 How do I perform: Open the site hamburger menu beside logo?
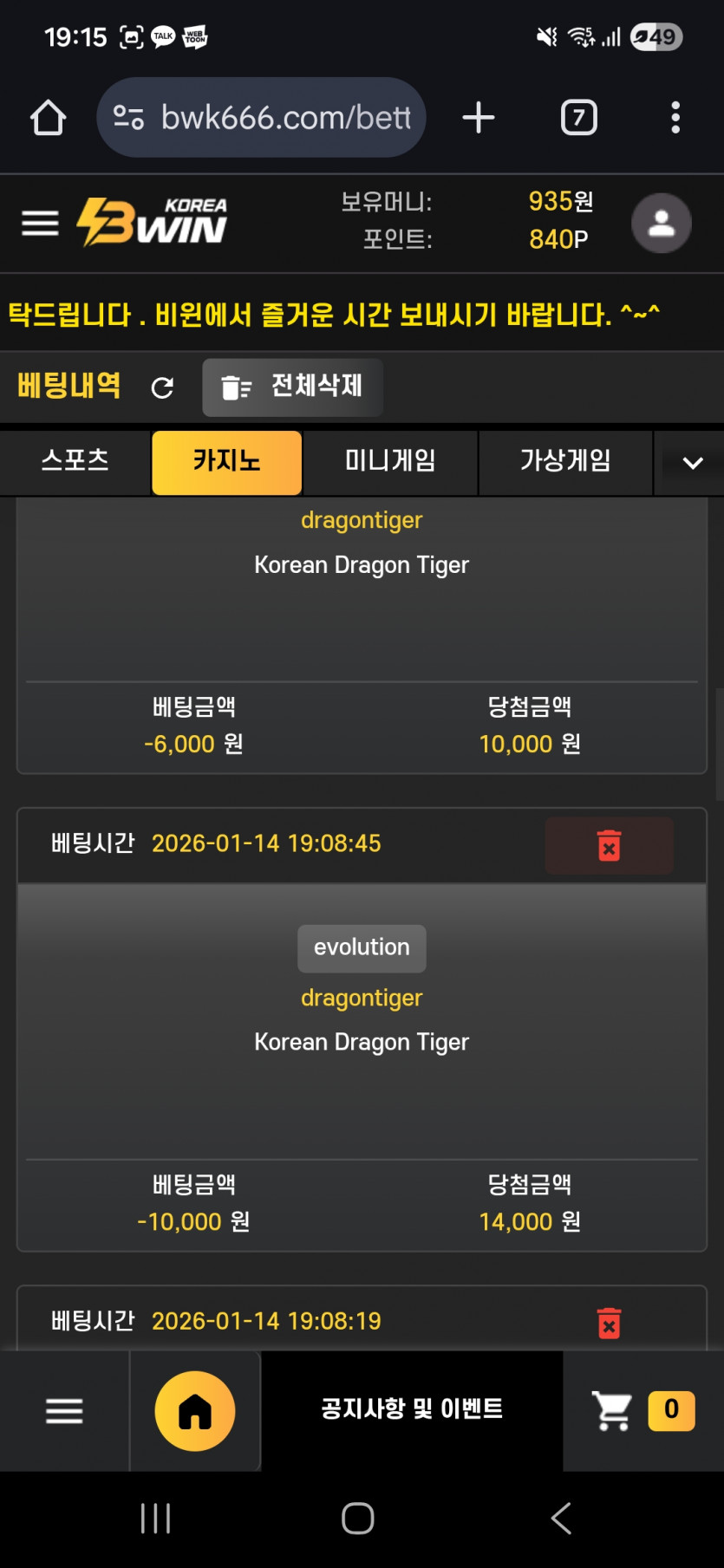tap(40, 224)
